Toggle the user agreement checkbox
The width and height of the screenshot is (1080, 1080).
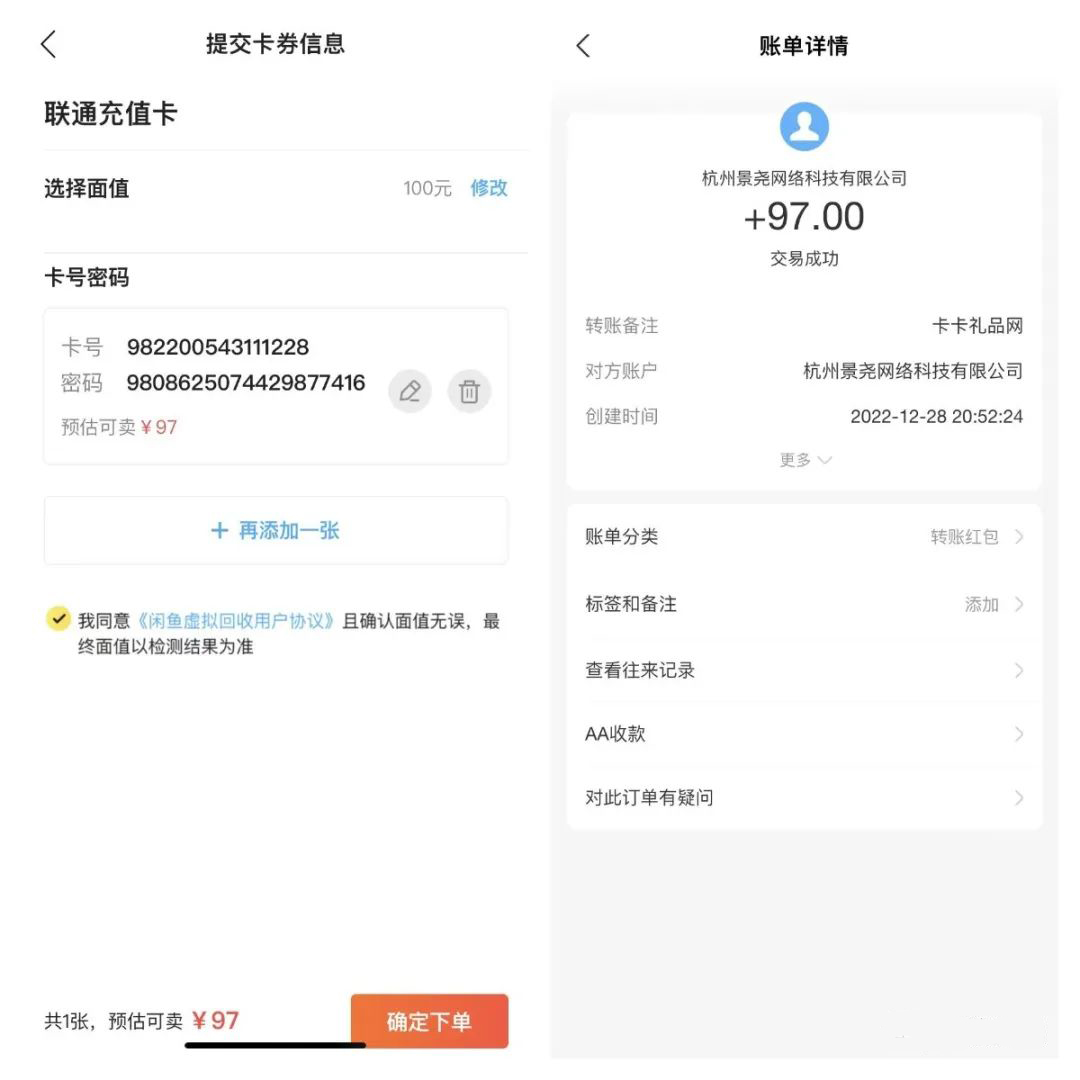pyautogui.click(x=58, y=619)
